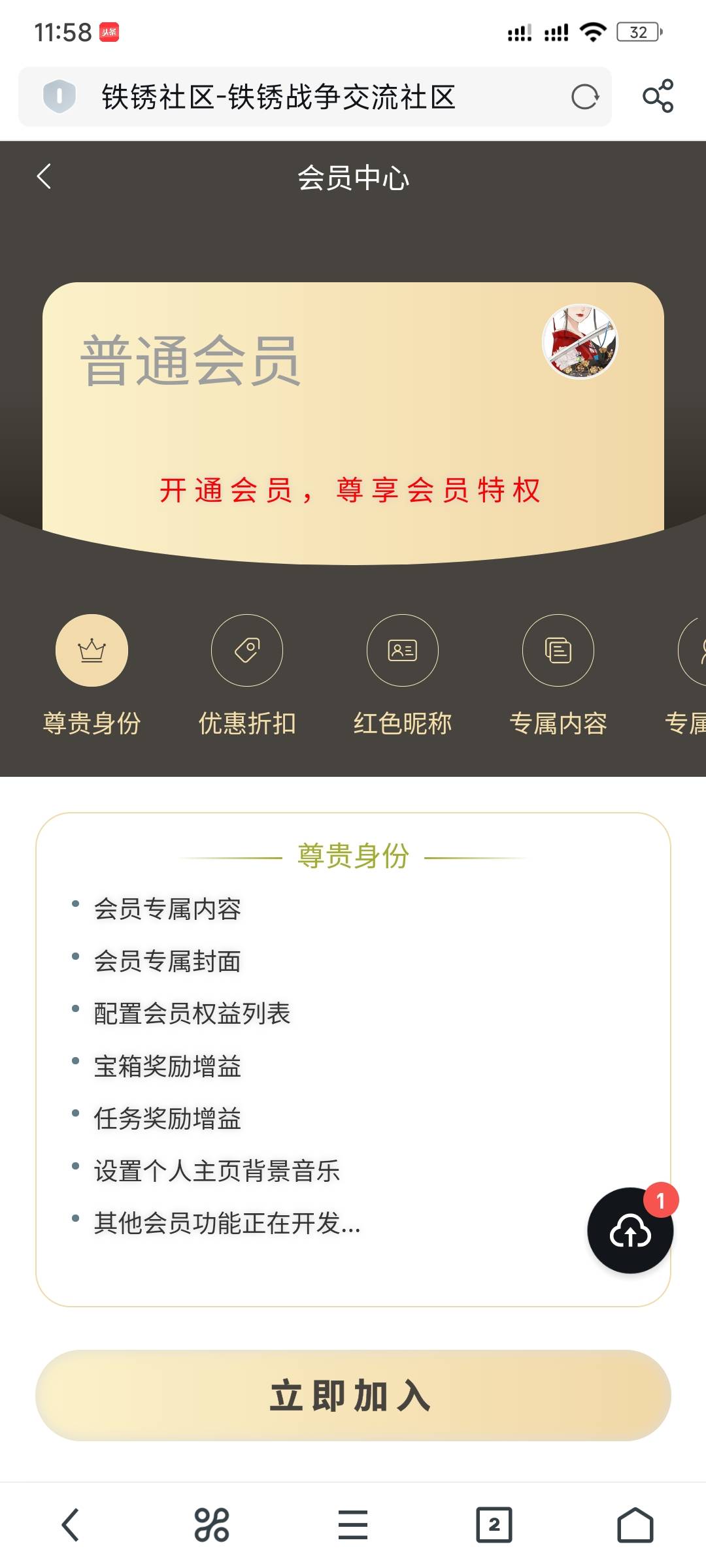Open the floating cloud upload button
This screenshot has width=706, height=1568.
pos(630,1231)
